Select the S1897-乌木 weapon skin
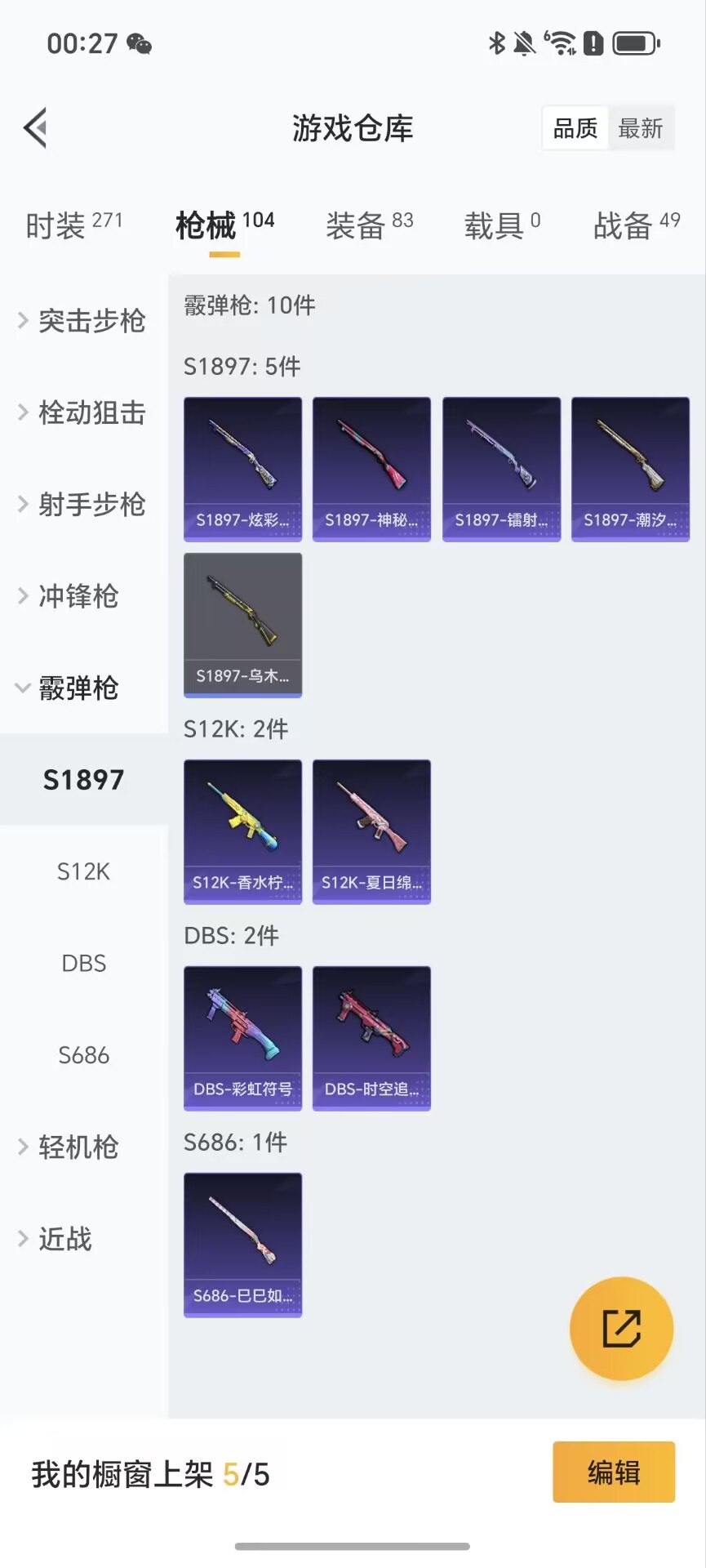 242,624
